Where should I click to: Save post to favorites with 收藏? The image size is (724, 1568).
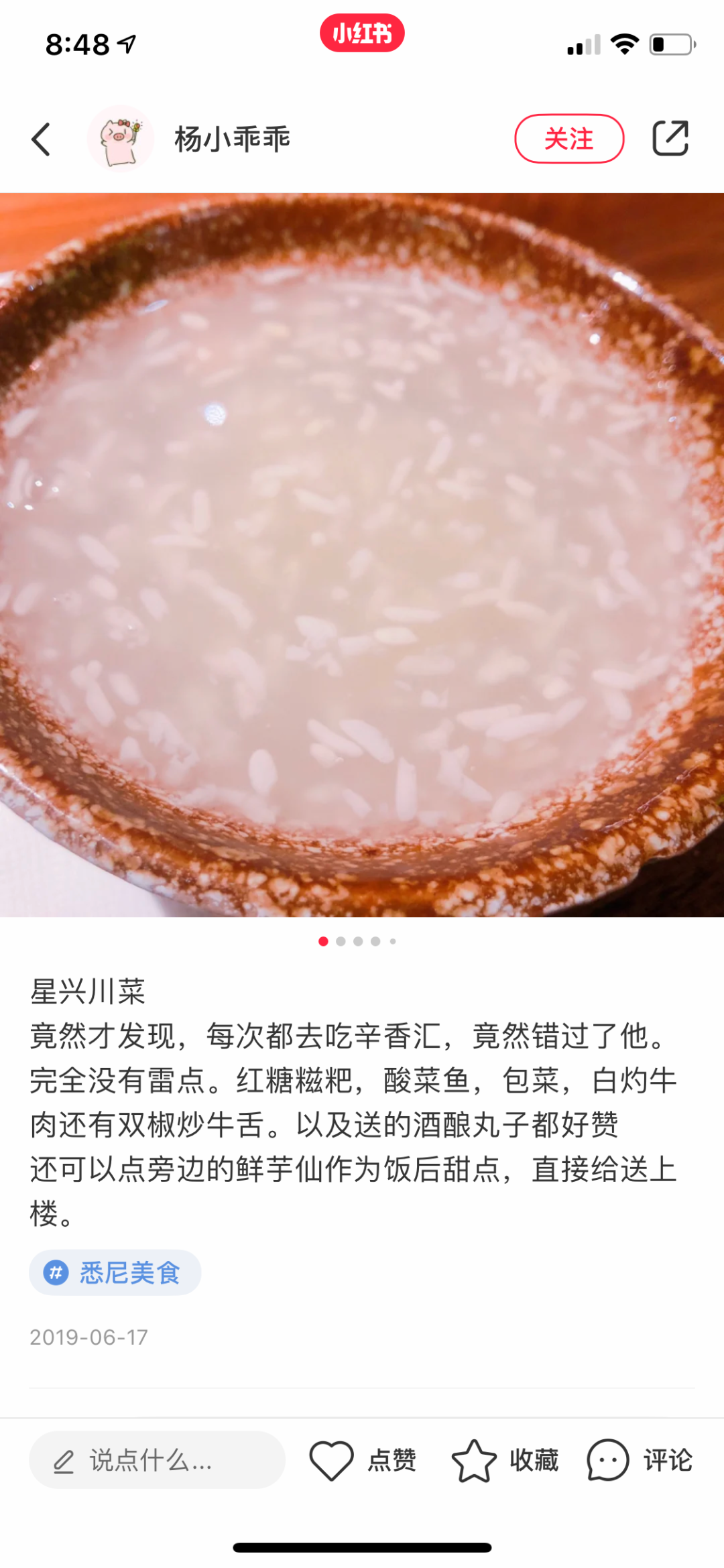coord(505,1460)
